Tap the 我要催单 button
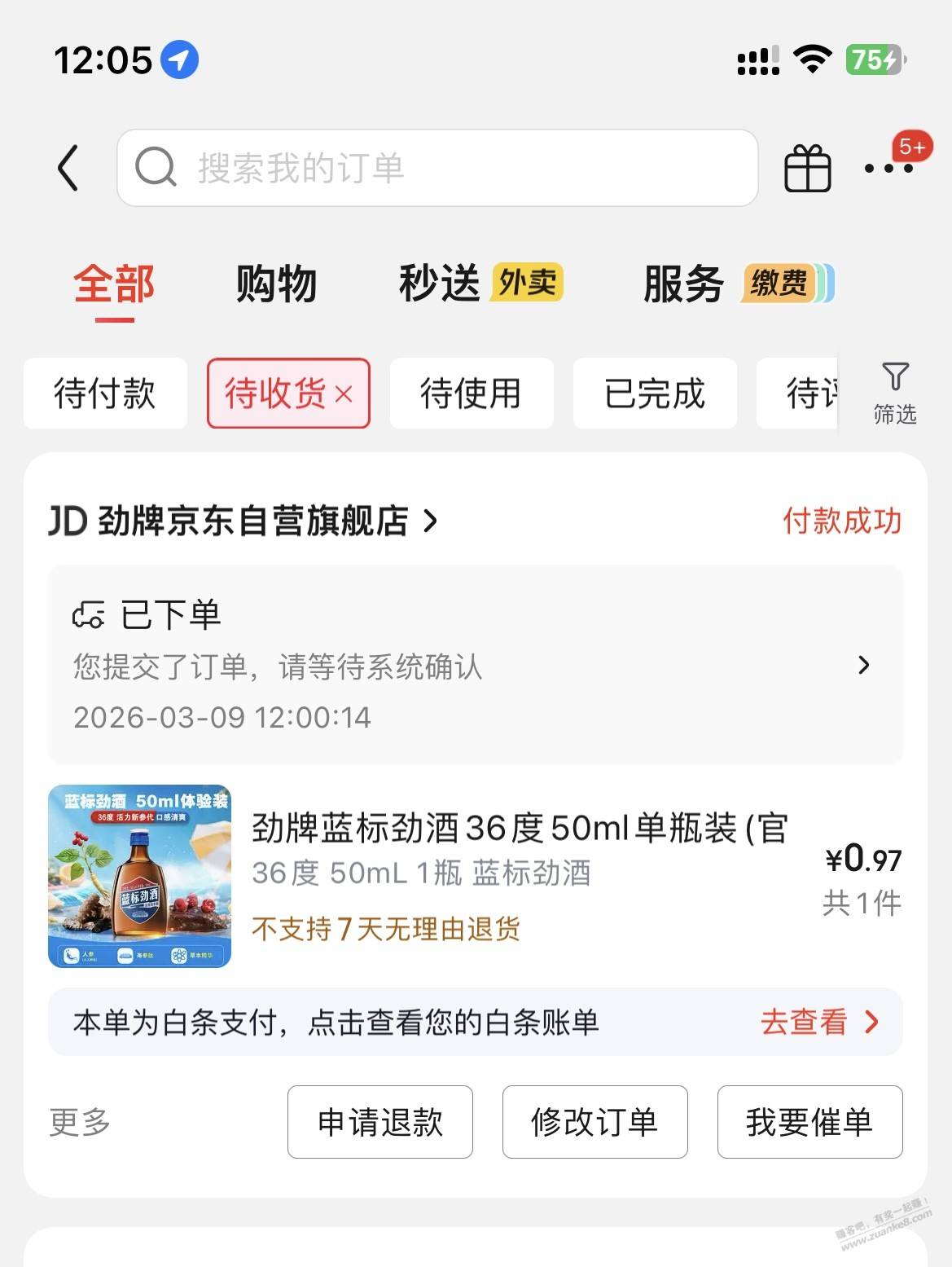 click(809, 1122)
